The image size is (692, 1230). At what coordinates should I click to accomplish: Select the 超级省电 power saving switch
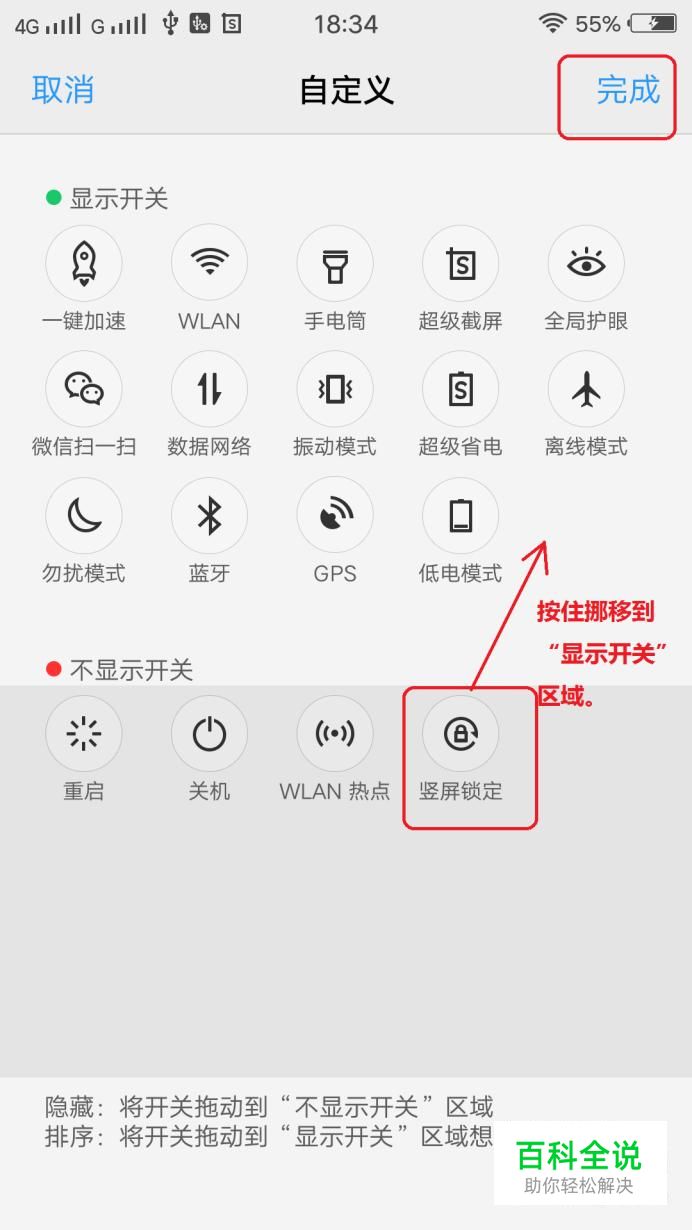tap(460, 389)
